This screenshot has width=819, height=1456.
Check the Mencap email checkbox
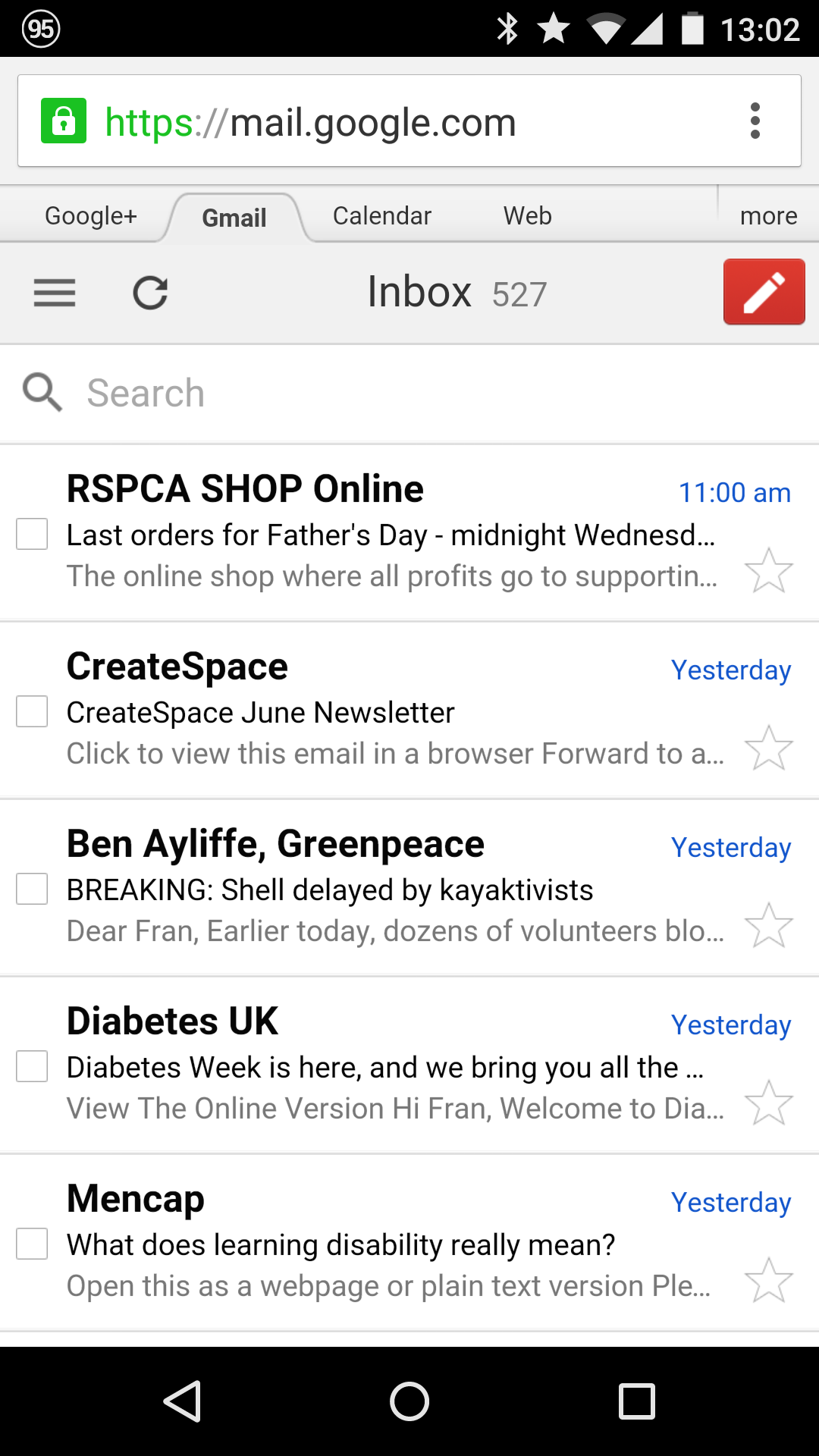(x=32, y=1244)
